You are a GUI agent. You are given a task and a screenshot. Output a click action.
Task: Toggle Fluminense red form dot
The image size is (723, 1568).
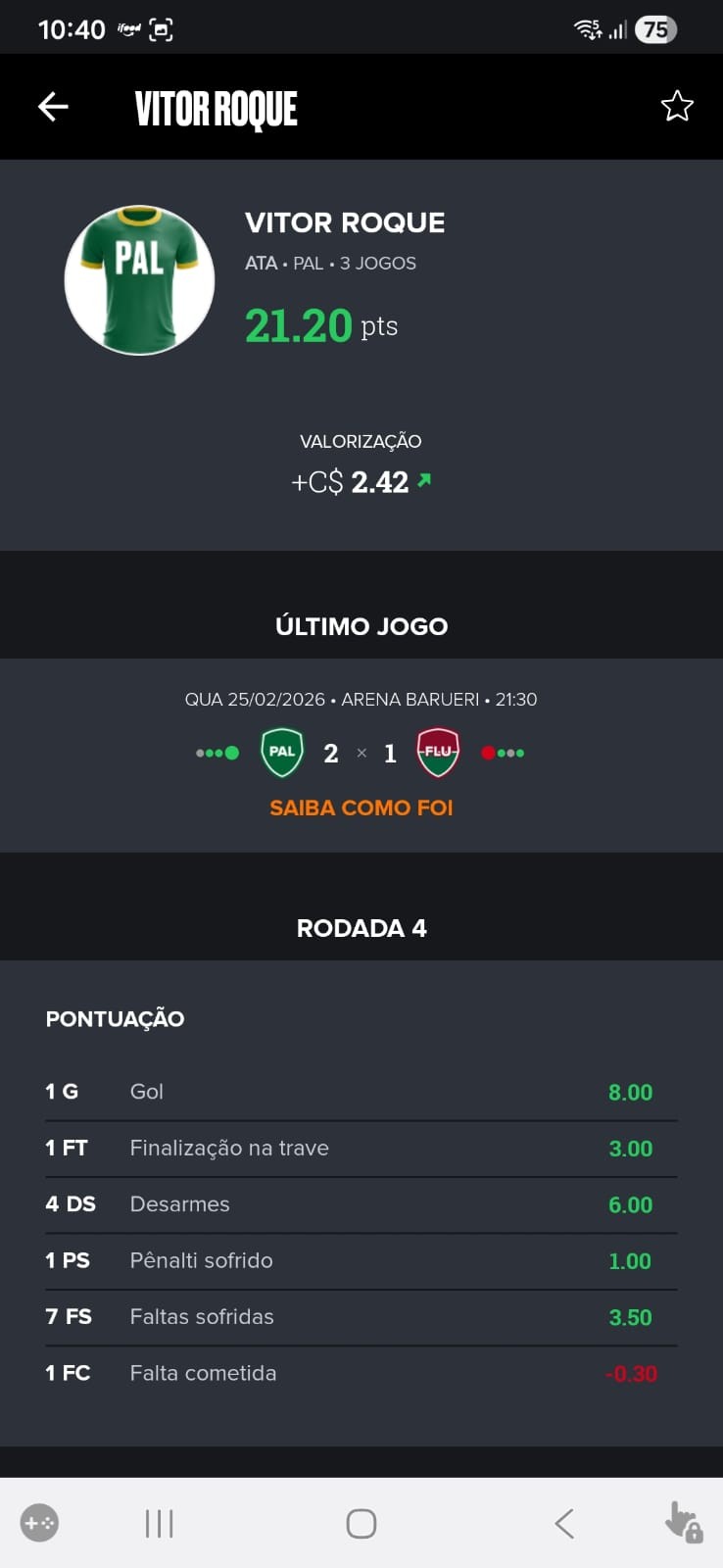pos(488,753)
